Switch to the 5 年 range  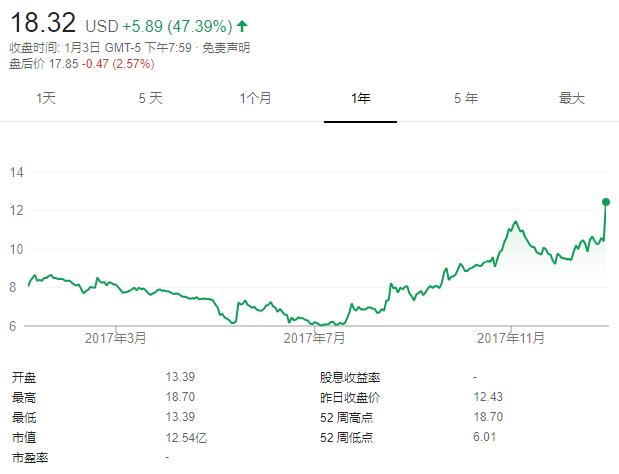pyautogui.click(x=465, y=98)
